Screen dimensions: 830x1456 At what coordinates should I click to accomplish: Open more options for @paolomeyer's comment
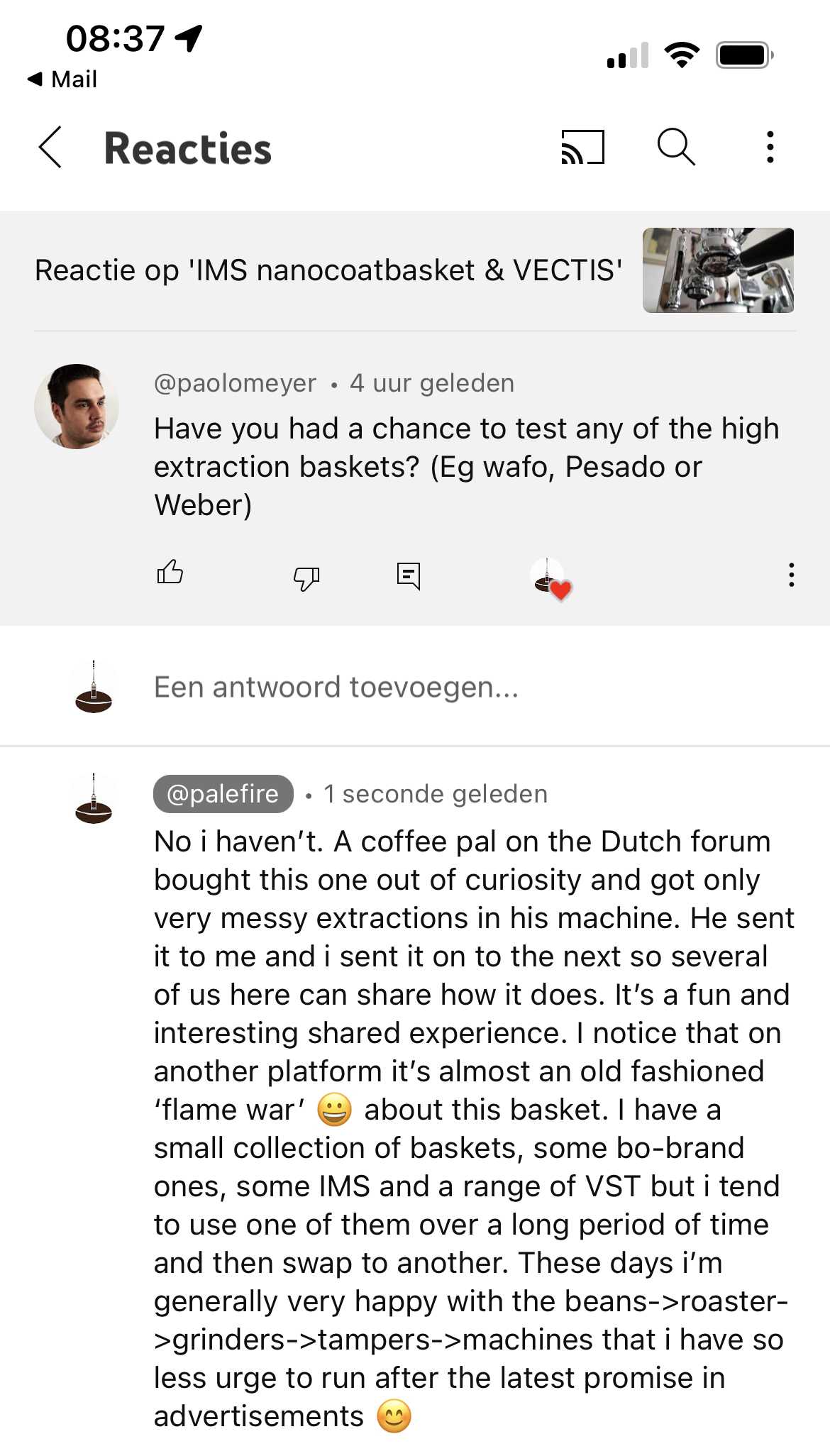click(x=791, y=575)
